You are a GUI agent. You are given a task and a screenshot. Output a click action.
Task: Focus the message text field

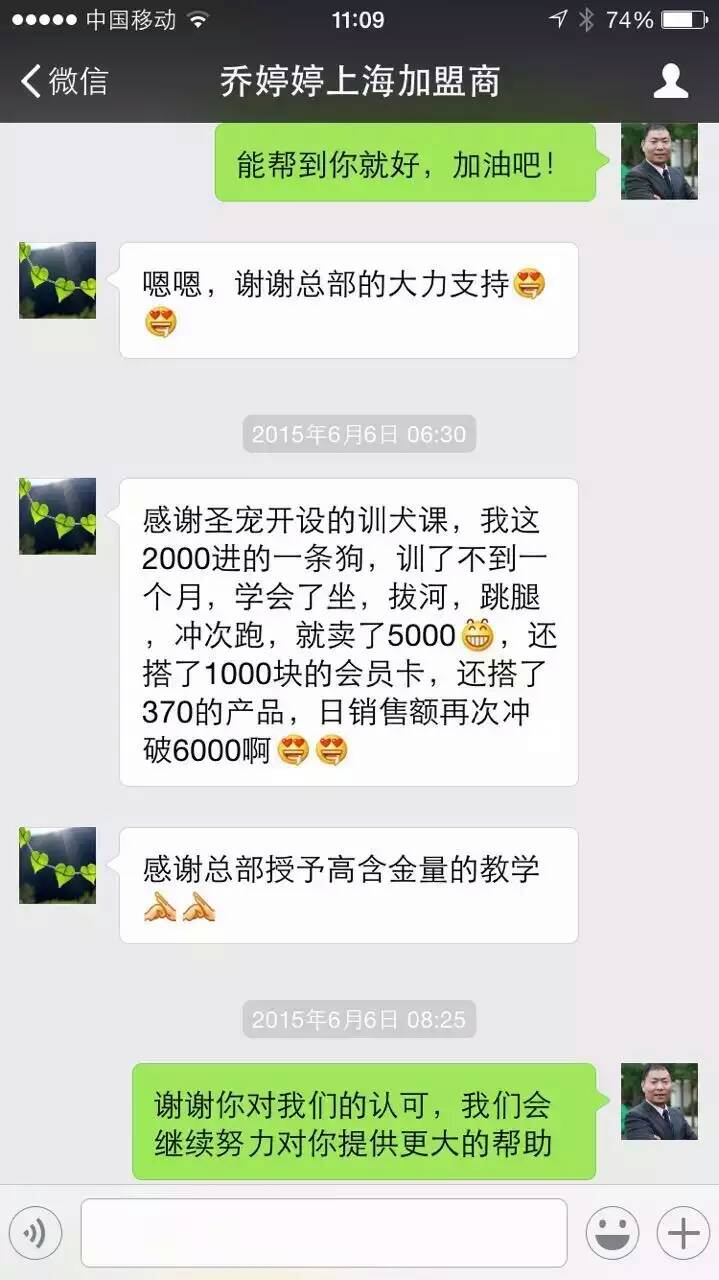323,1233
